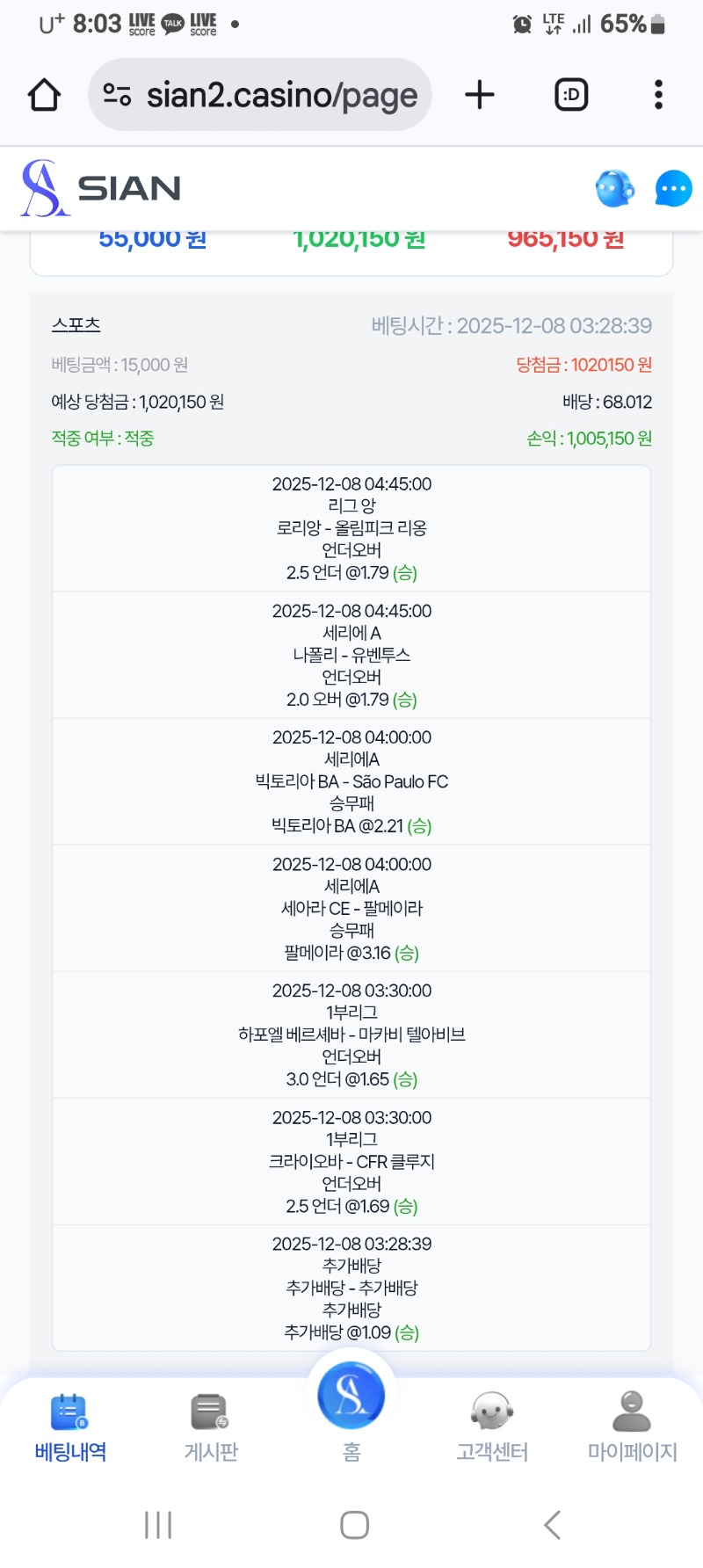Open the browser overflow menu

pos(657,94)
